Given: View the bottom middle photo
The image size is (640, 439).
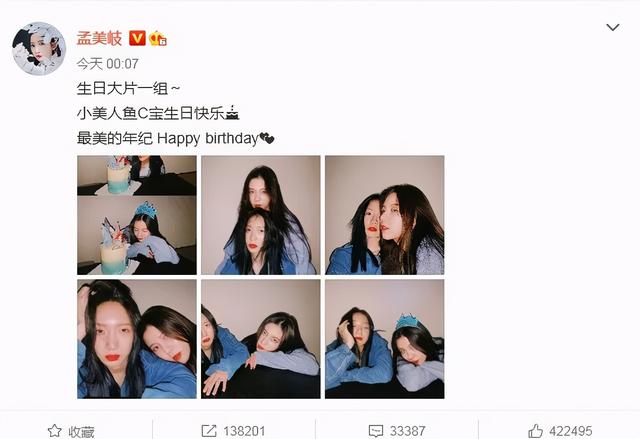Looking at the screenshot, I should (260, 338).
